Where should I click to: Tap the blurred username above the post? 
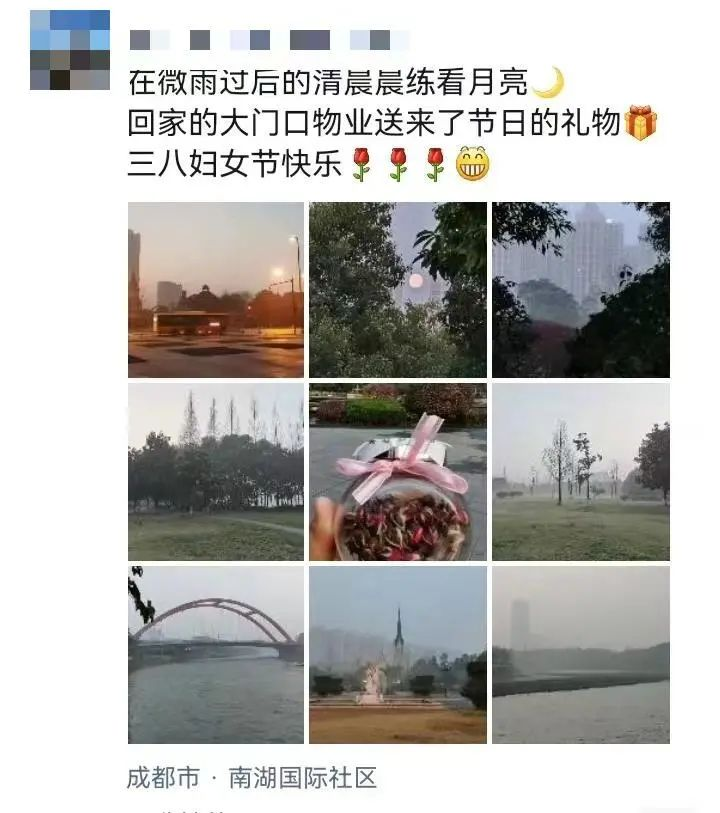[x=268, y=40]
